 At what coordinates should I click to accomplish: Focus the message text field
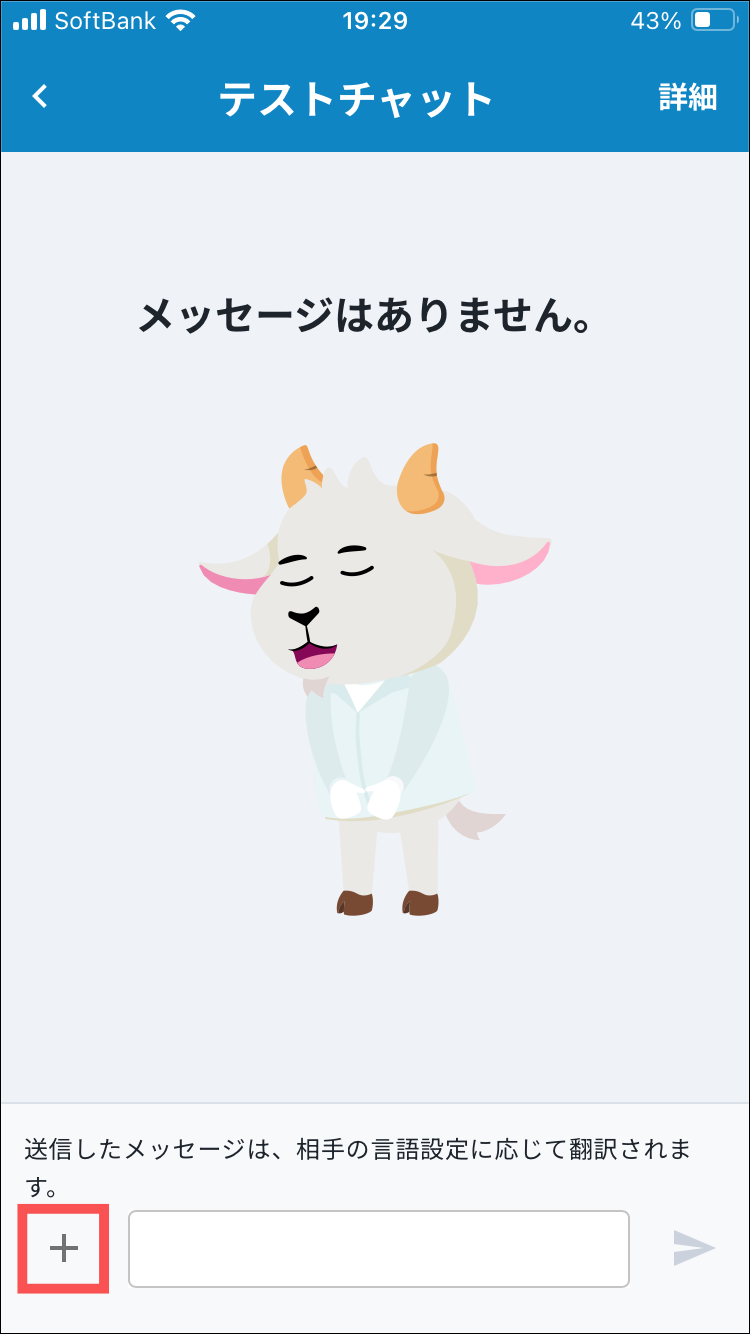378,1248
